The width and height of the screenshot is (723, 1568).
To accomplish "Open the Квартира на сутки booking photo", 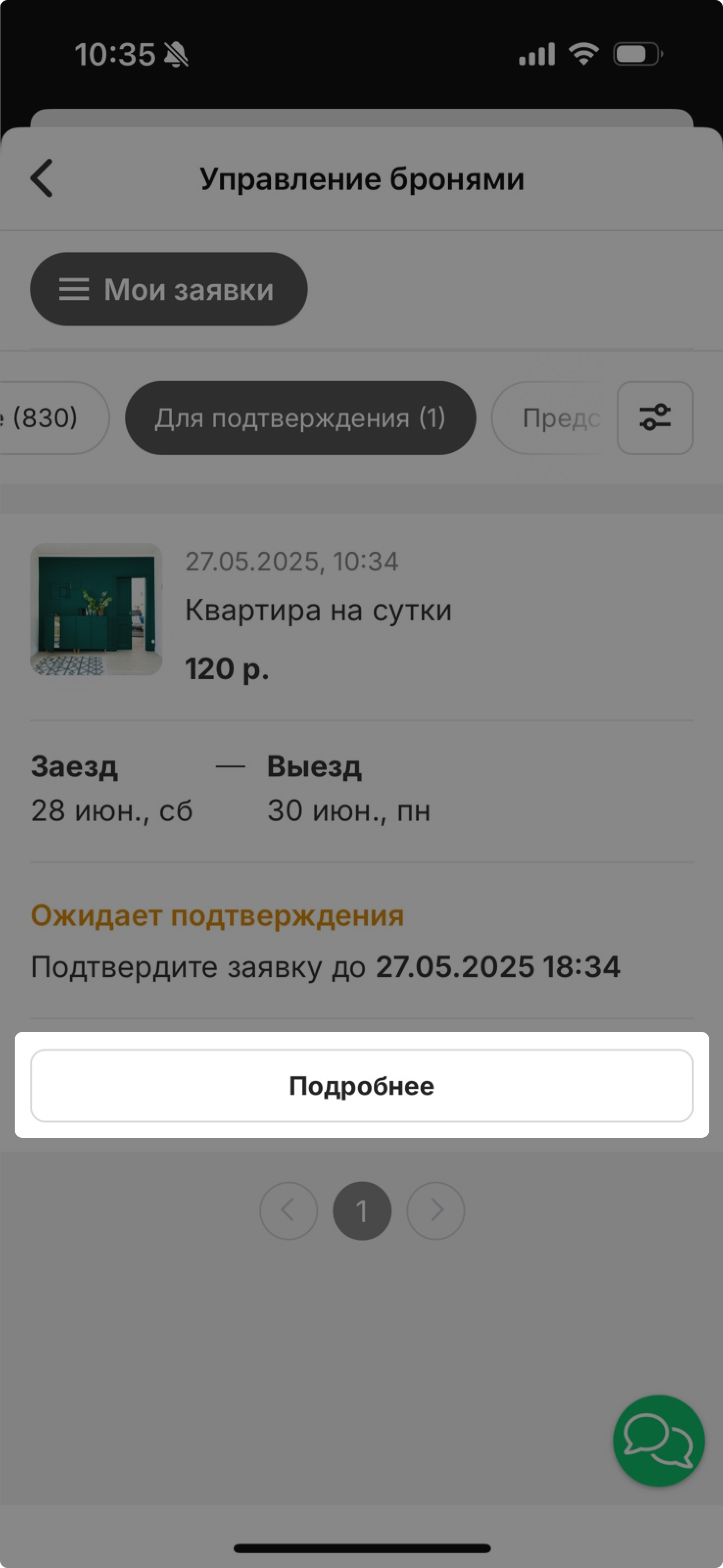I will (x=96, y=609).
